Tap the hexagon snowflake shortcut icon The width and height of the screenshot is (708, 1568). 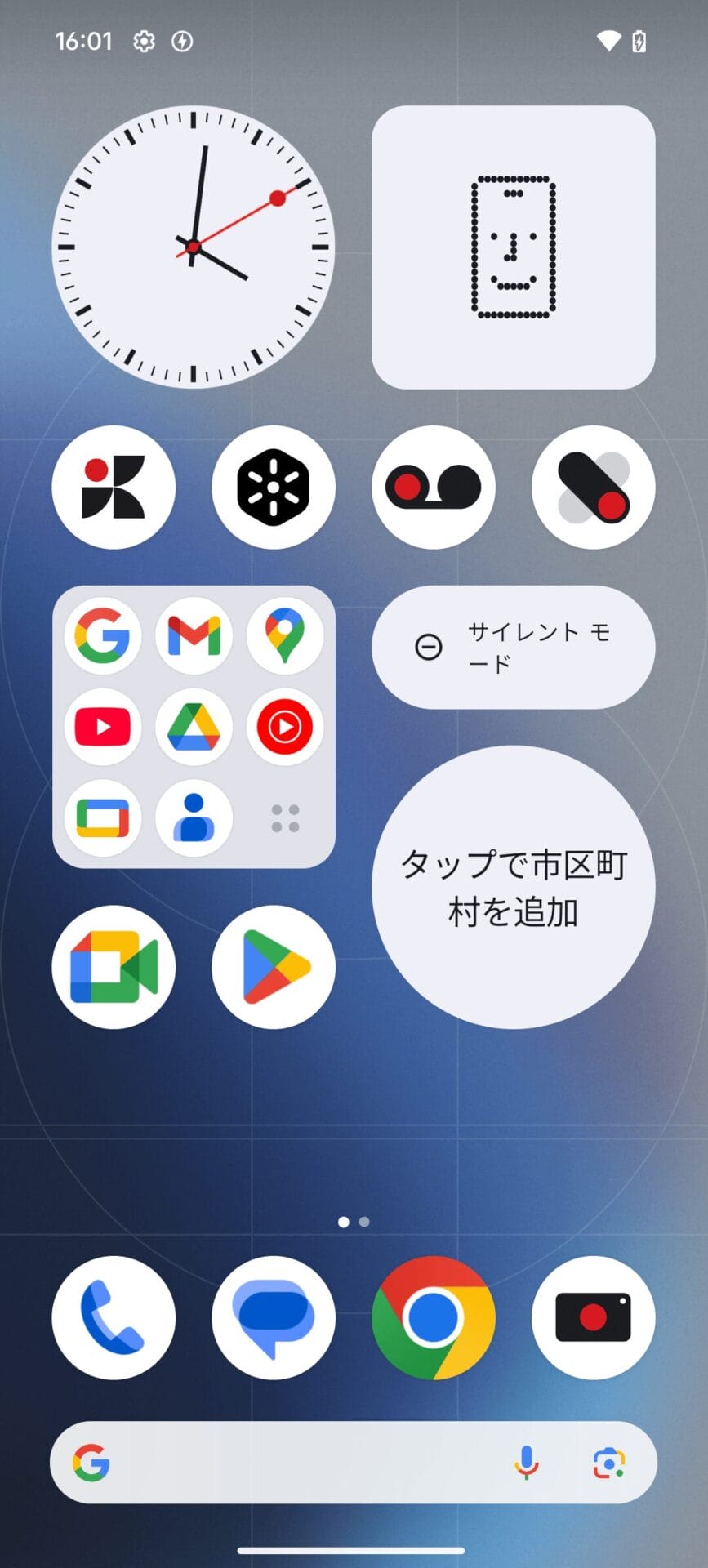point(273,487)
